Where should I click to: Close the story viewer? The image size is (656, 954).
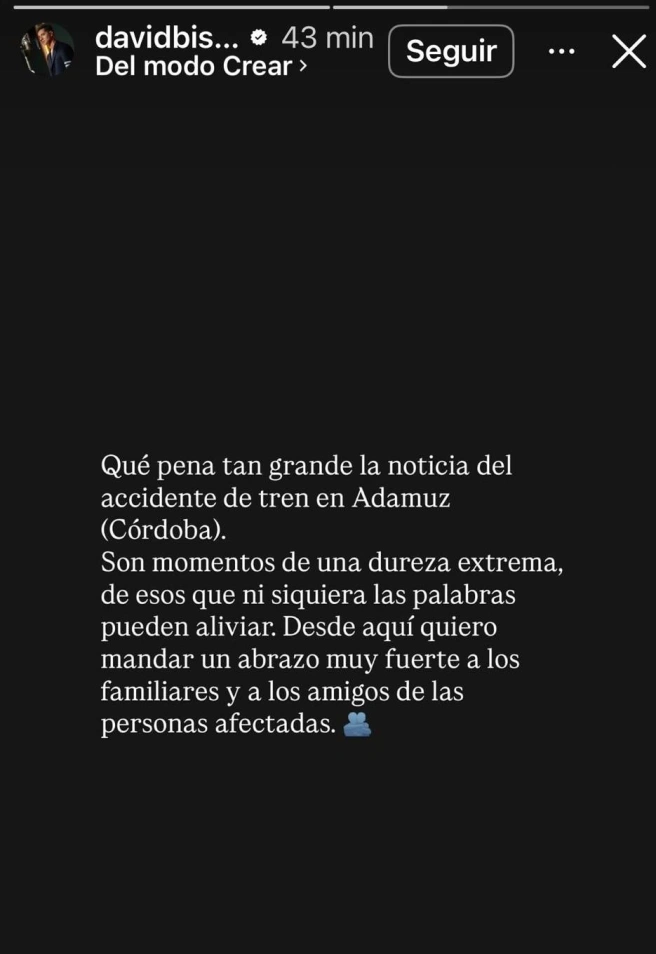point(629,51)
